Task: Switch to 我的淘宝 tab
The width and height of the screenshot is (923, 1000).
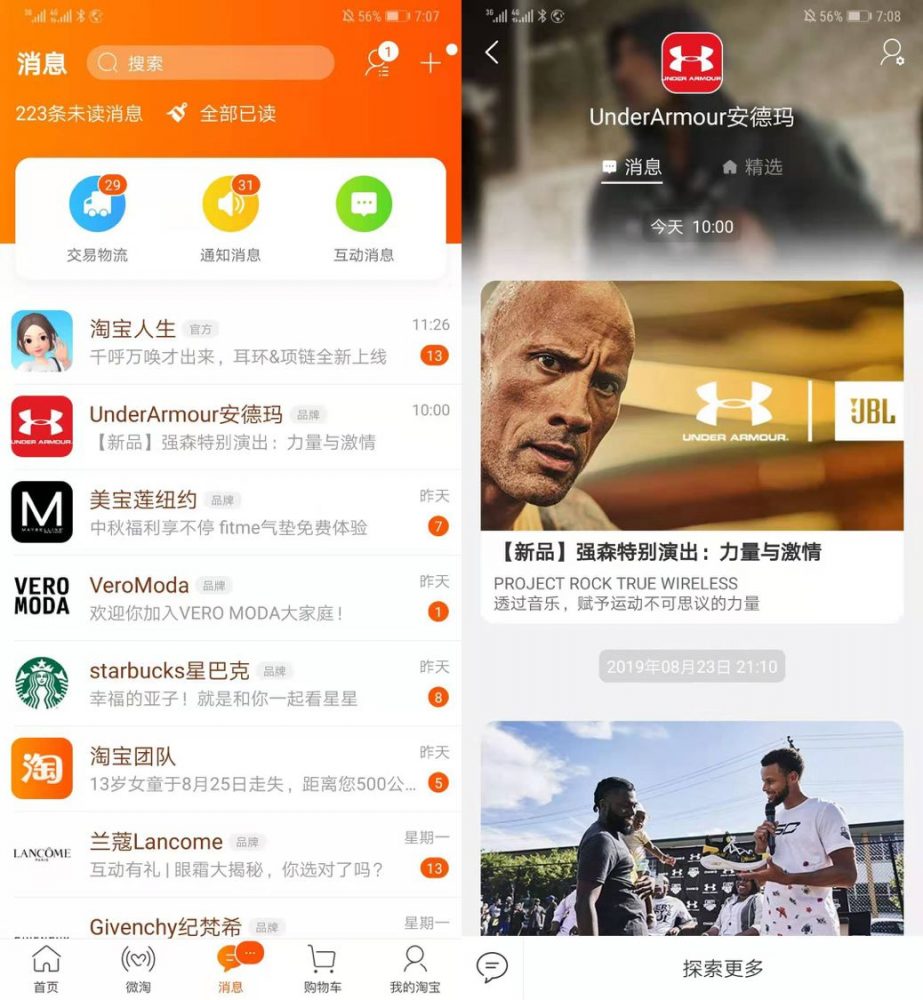Action: [x=414, y=969]
